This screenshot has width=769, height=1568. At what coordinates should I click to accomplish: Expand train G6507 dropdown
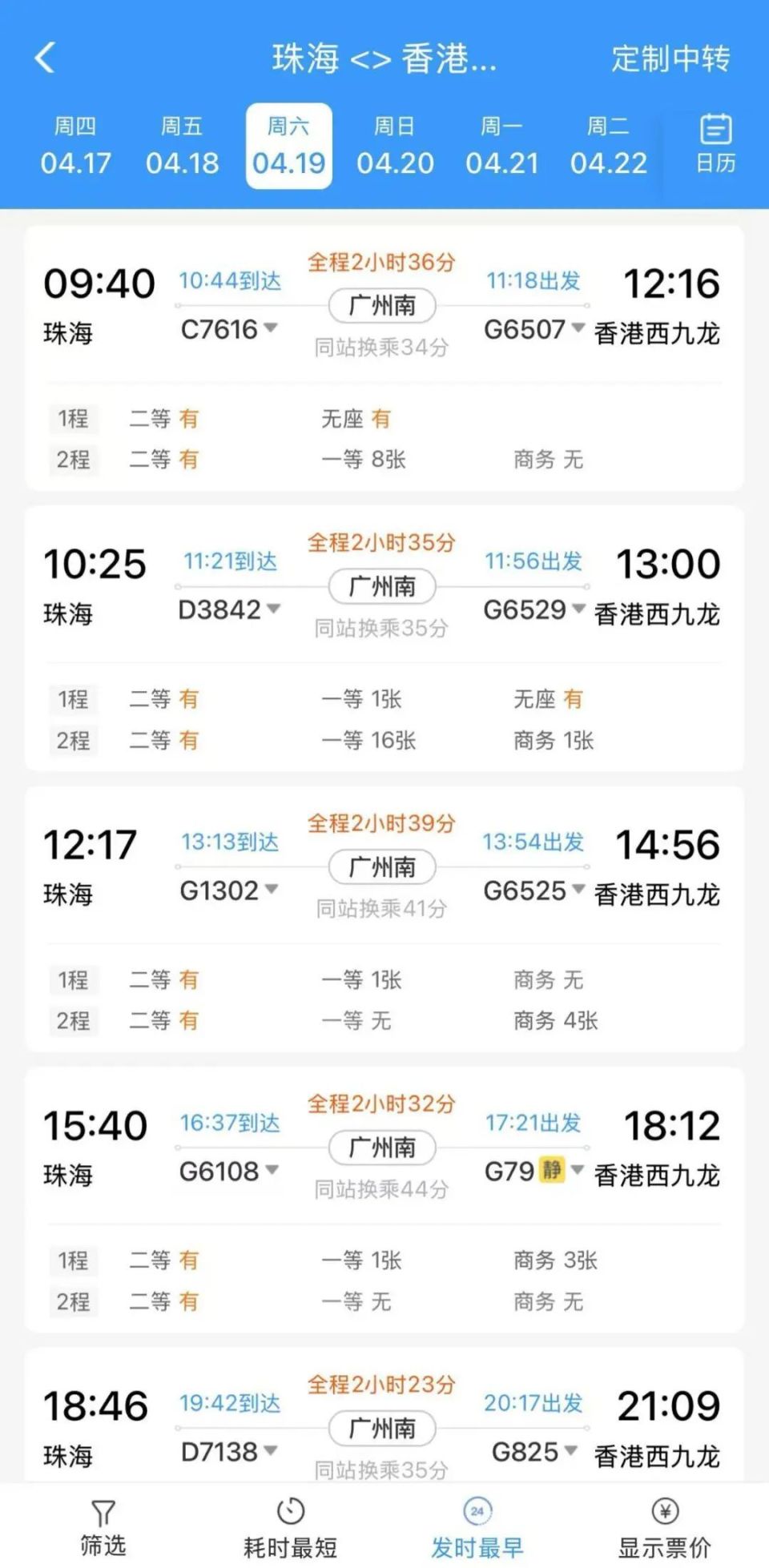point(534,329)
